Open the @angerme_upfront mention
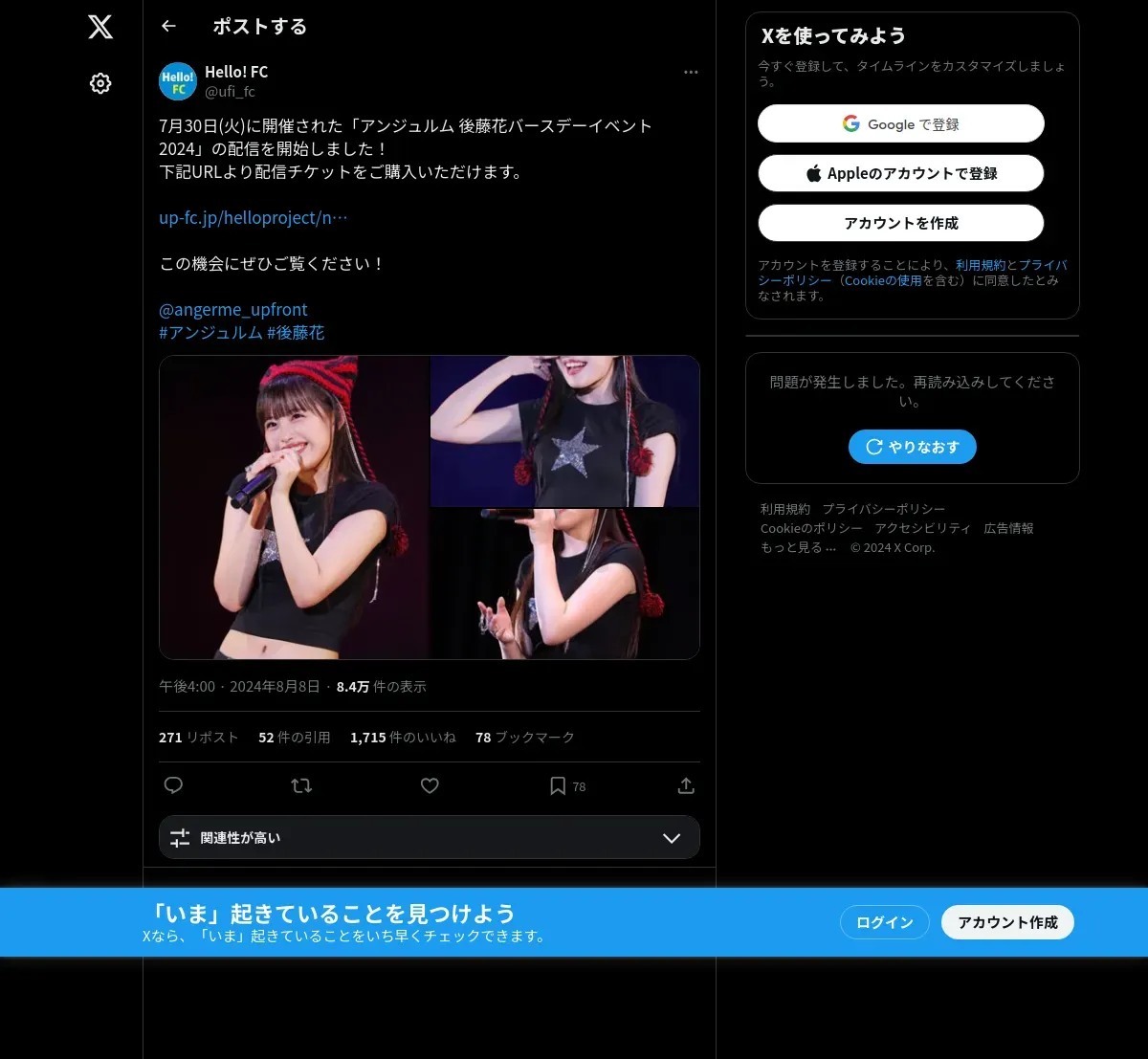 [x=233, y=310]
